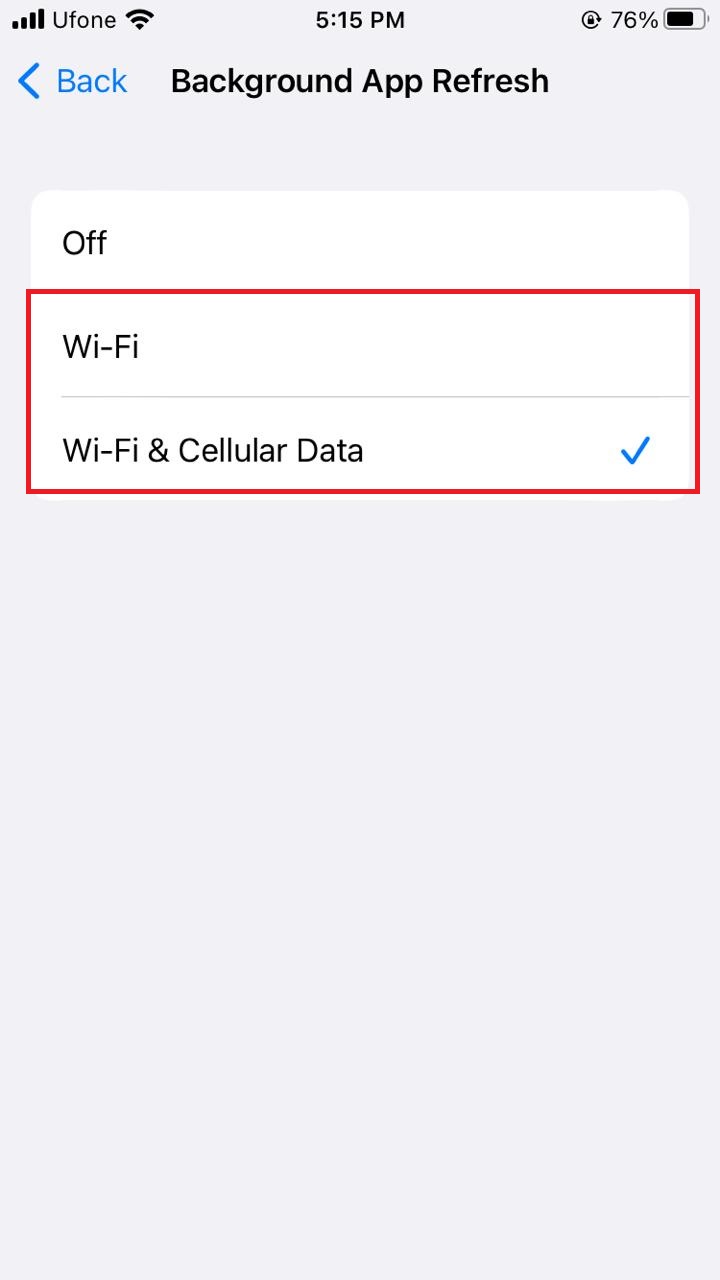Image resolution: width=720 pixels, height=1280 pixels.
Task: Enable background refresh over Wi-Fi only
Action: pos(360,345)
